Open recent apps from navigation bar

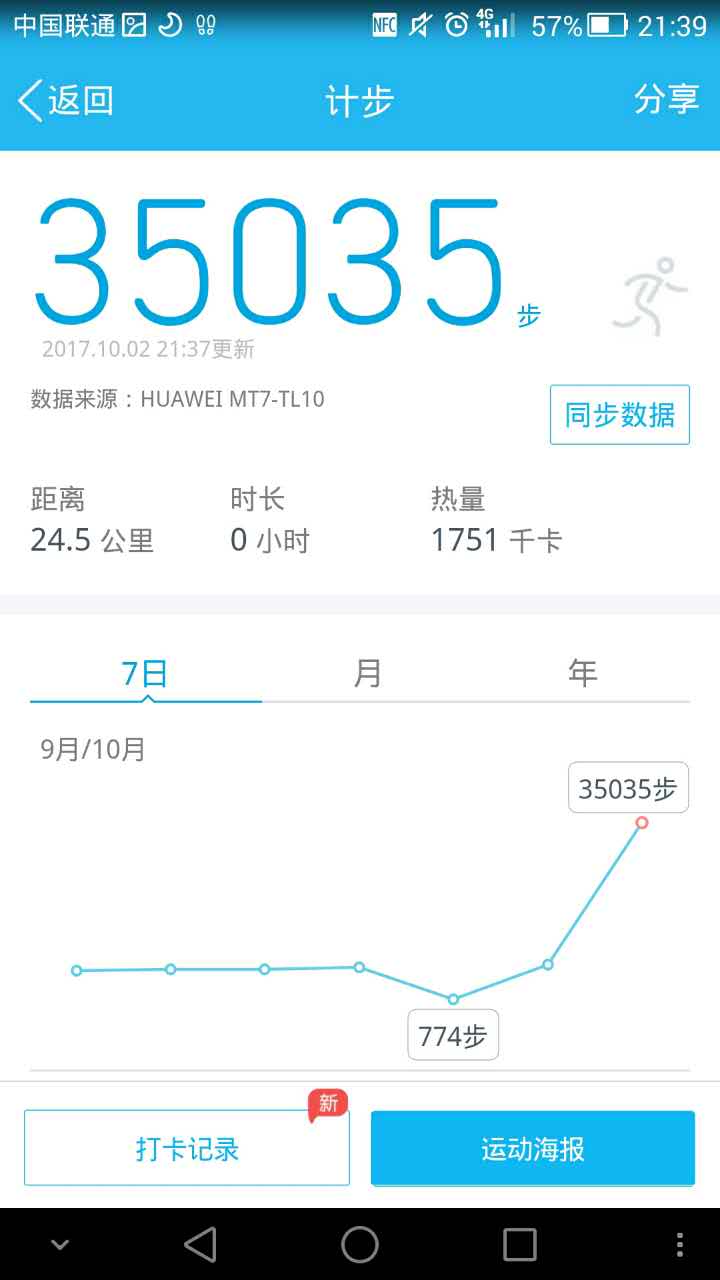pos(520,1244)
